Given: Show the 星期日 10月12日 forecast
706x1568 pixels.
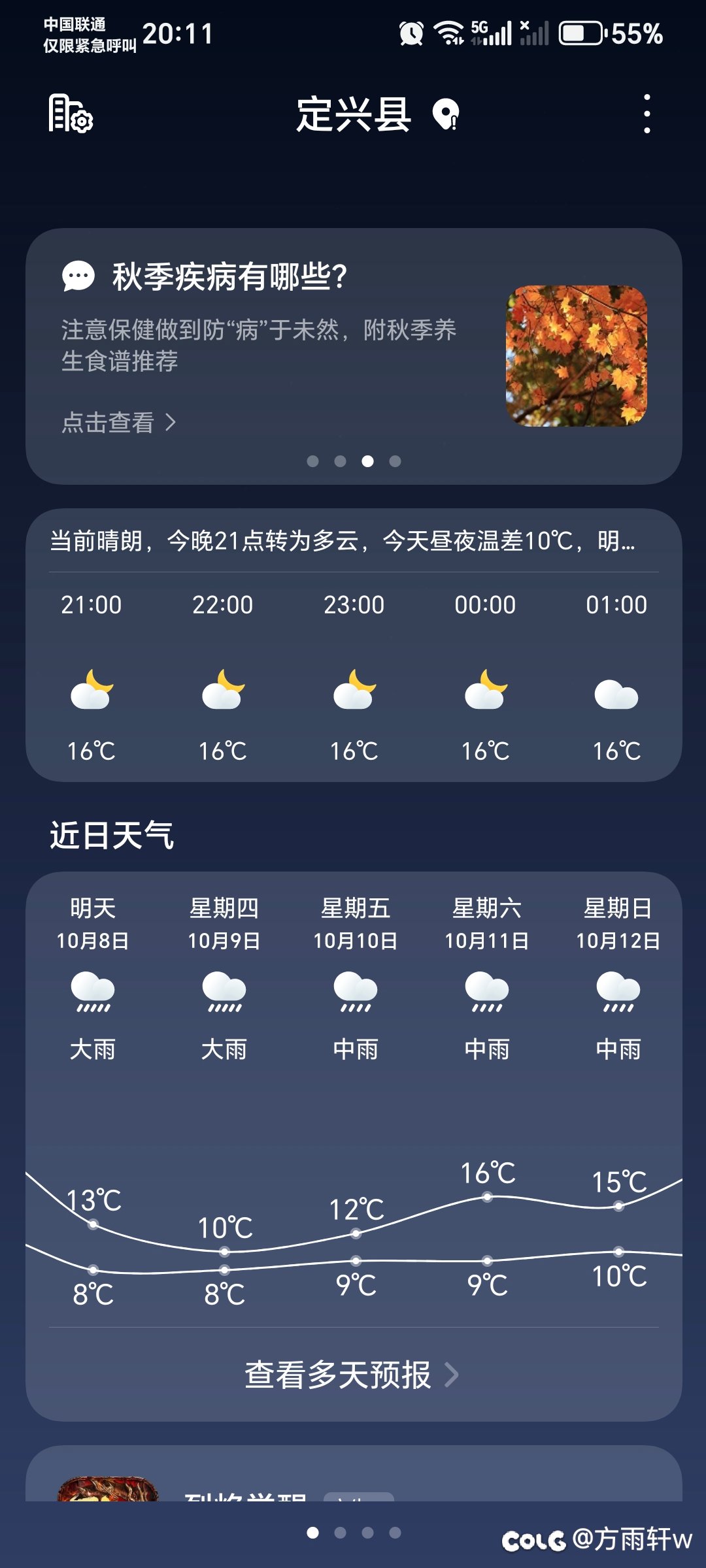Looking at the screenshot, I should point(618,980).
